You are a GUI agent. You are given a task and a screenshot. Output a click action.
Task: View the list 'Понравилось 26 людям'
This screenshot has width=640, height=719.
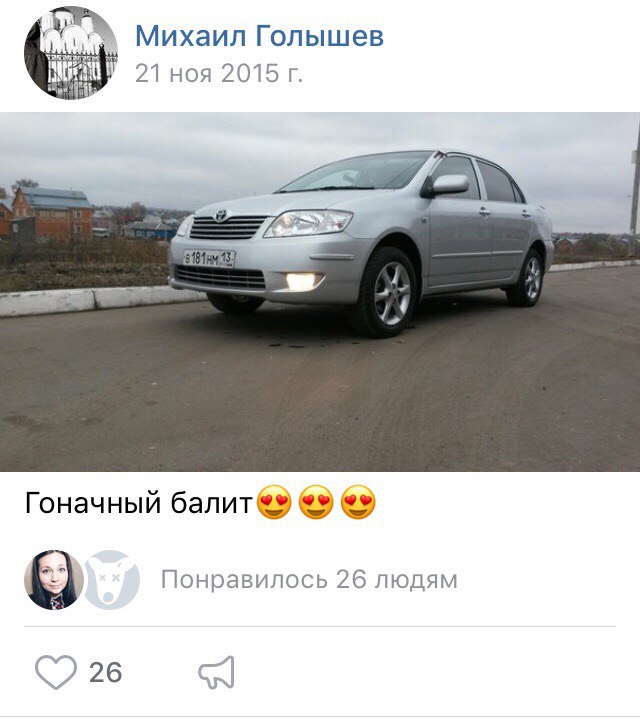tap(309, 579)
